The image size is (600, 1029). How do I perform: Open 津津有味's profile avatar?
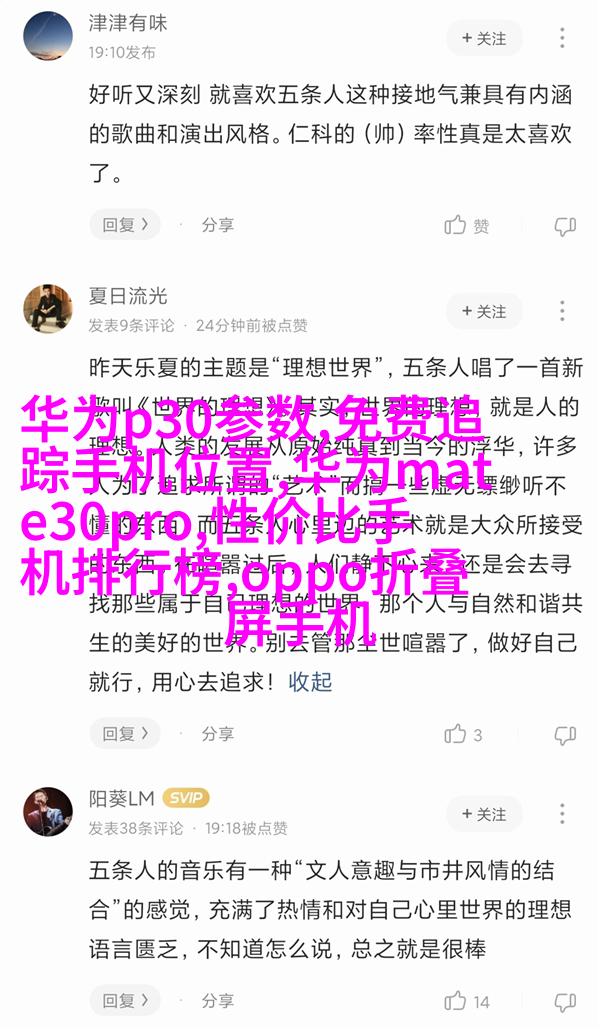click(x=48, y=35)
